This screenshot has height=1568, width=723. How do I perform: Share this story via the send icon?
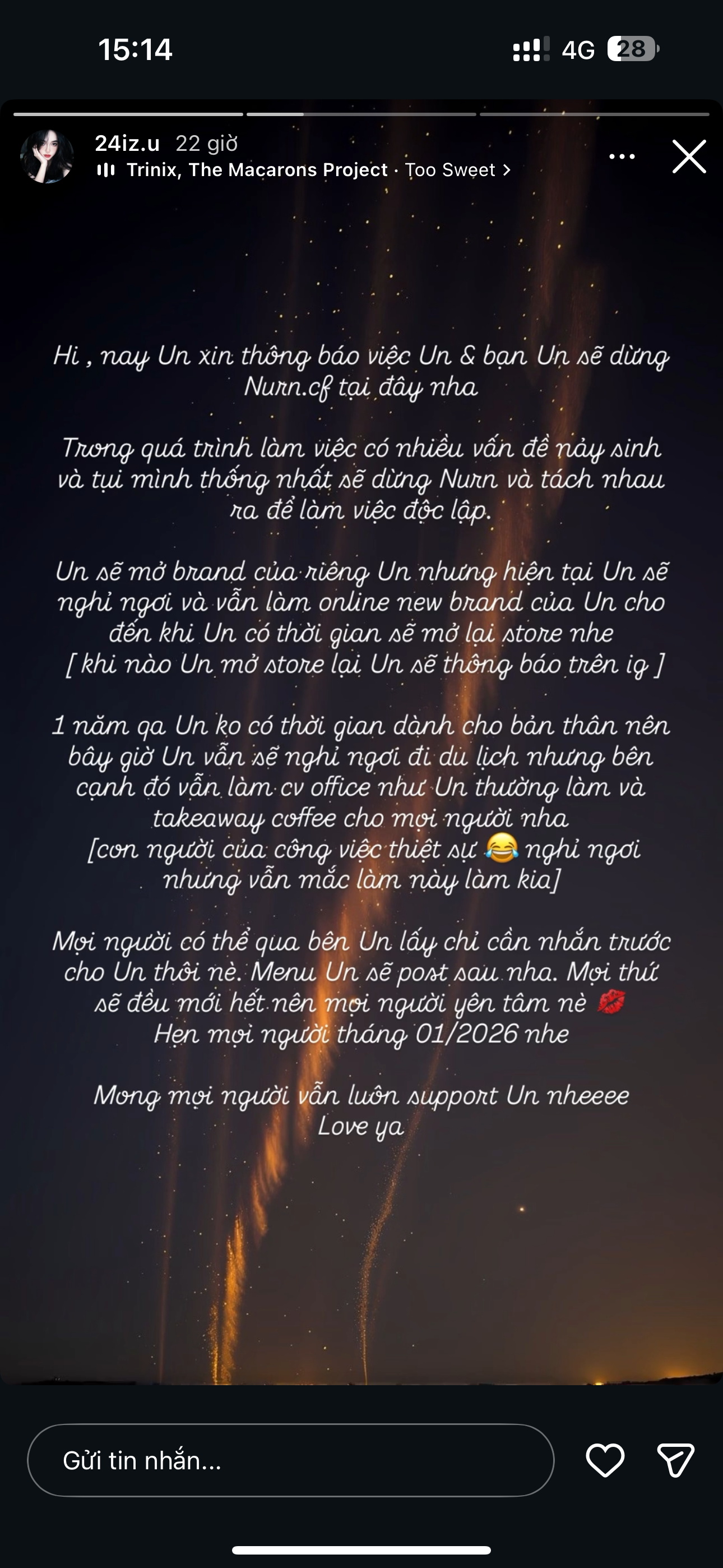point(675,1460)
